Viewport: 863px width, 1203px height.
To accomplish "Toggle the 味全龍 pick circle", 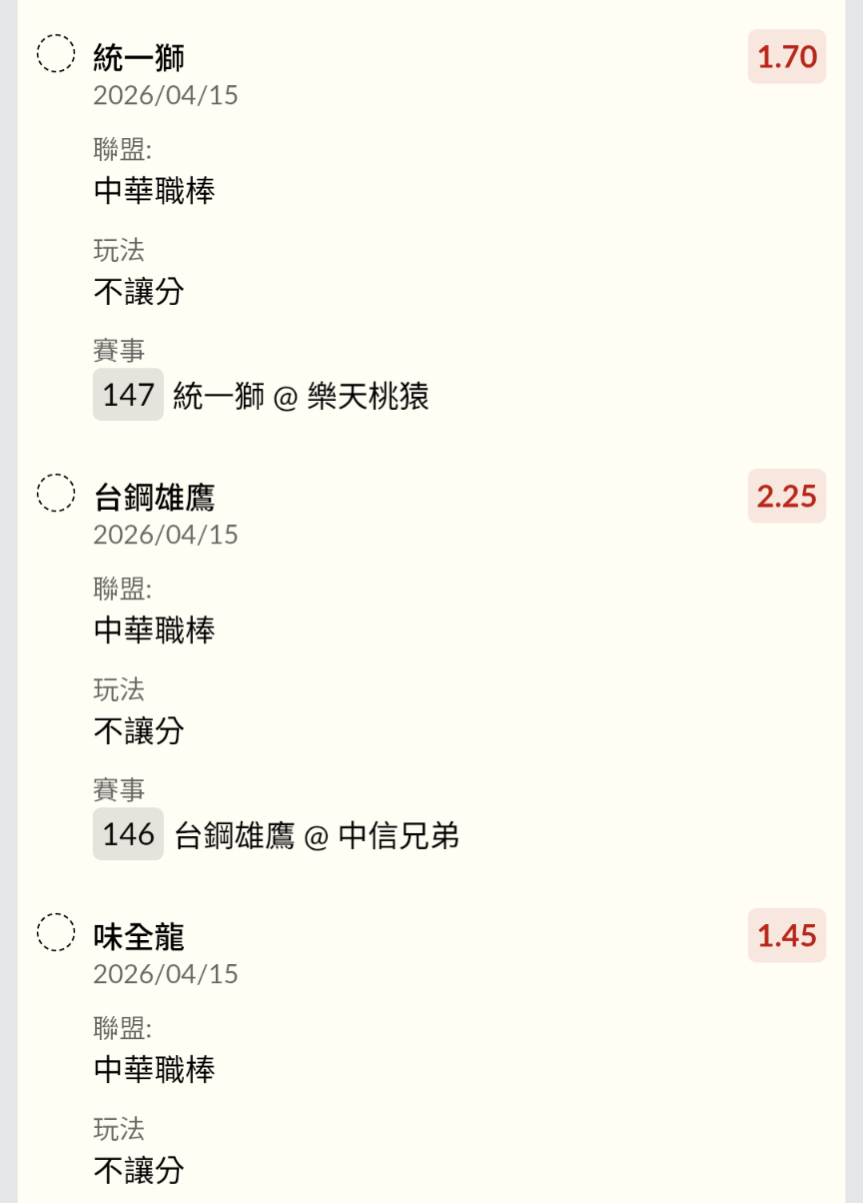I will (x=56, y=933).
